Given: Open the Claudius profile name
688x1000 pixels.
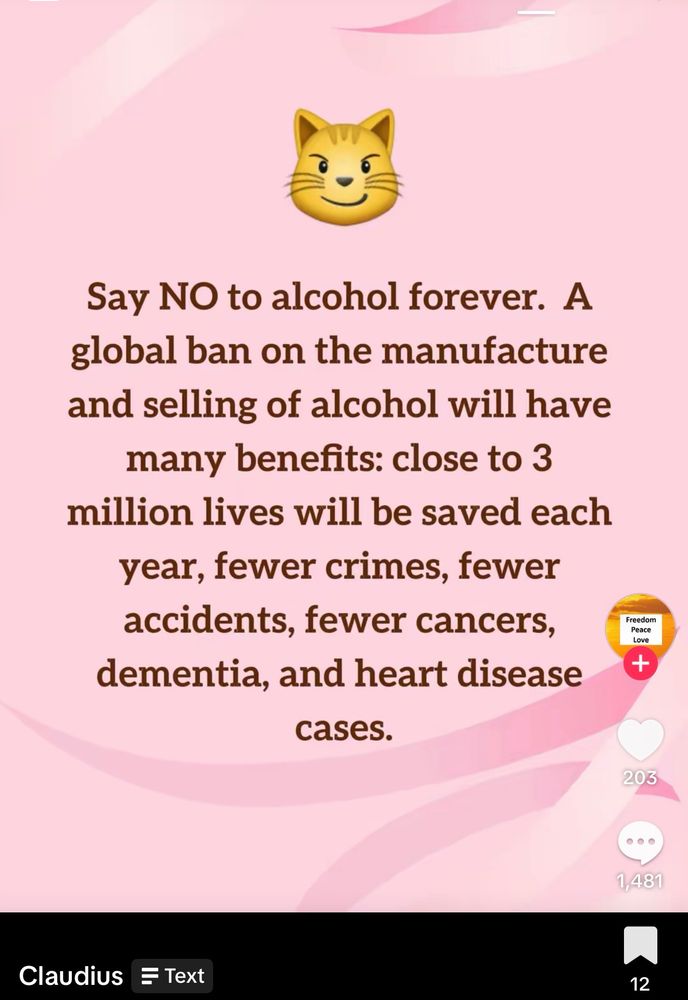Looking at the screenshot, I should coord(71,976).
